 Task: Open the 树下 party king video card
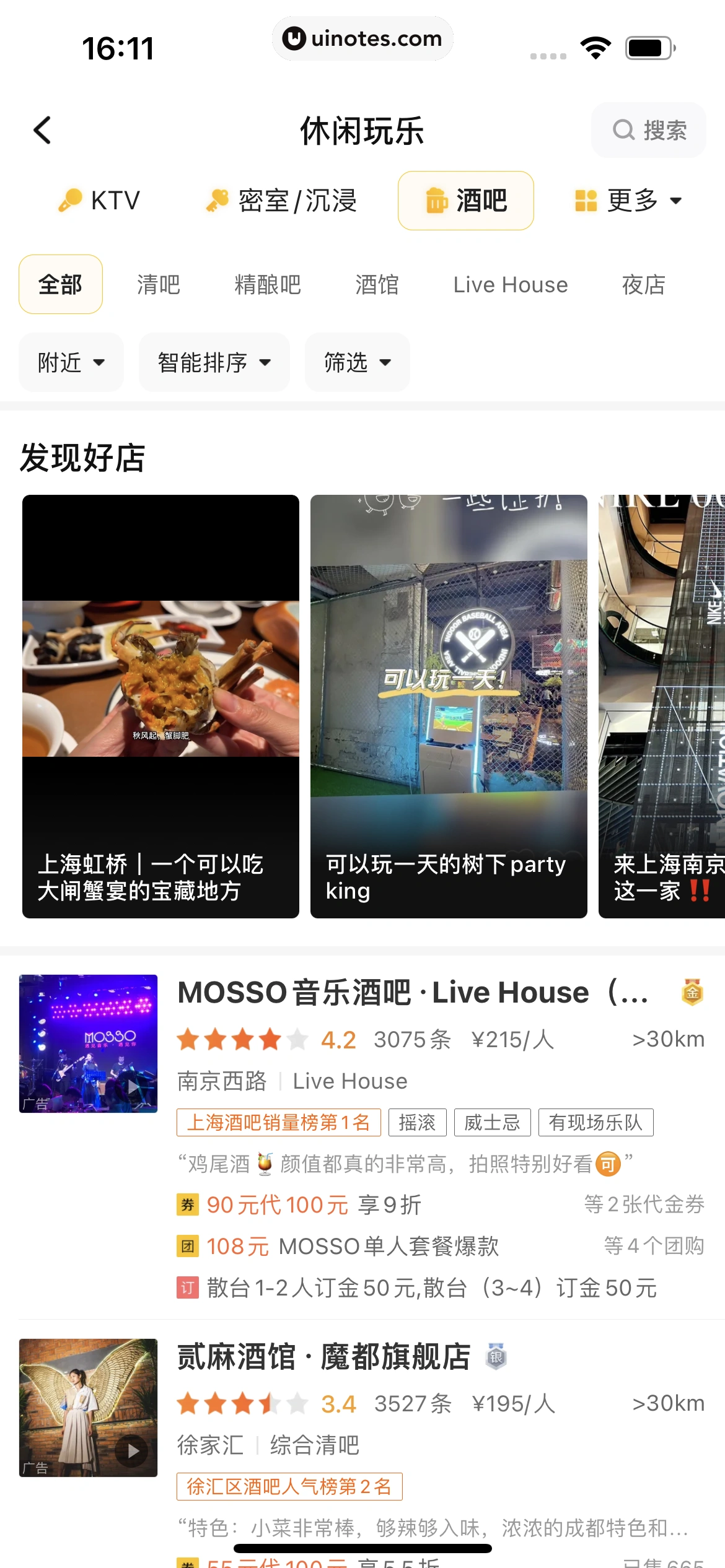coord(449,706)
